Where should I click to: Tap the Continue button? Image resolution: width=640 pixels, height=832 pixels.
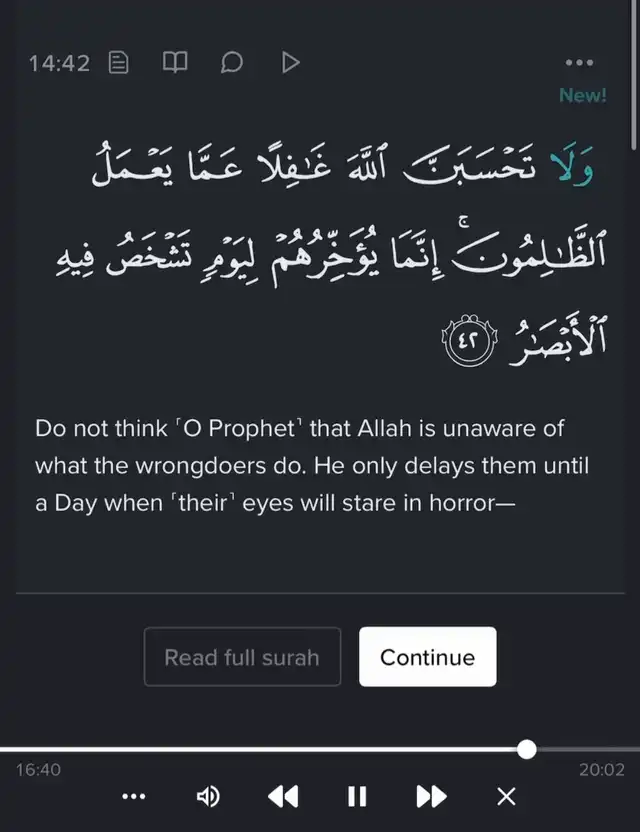click(427, 657)
